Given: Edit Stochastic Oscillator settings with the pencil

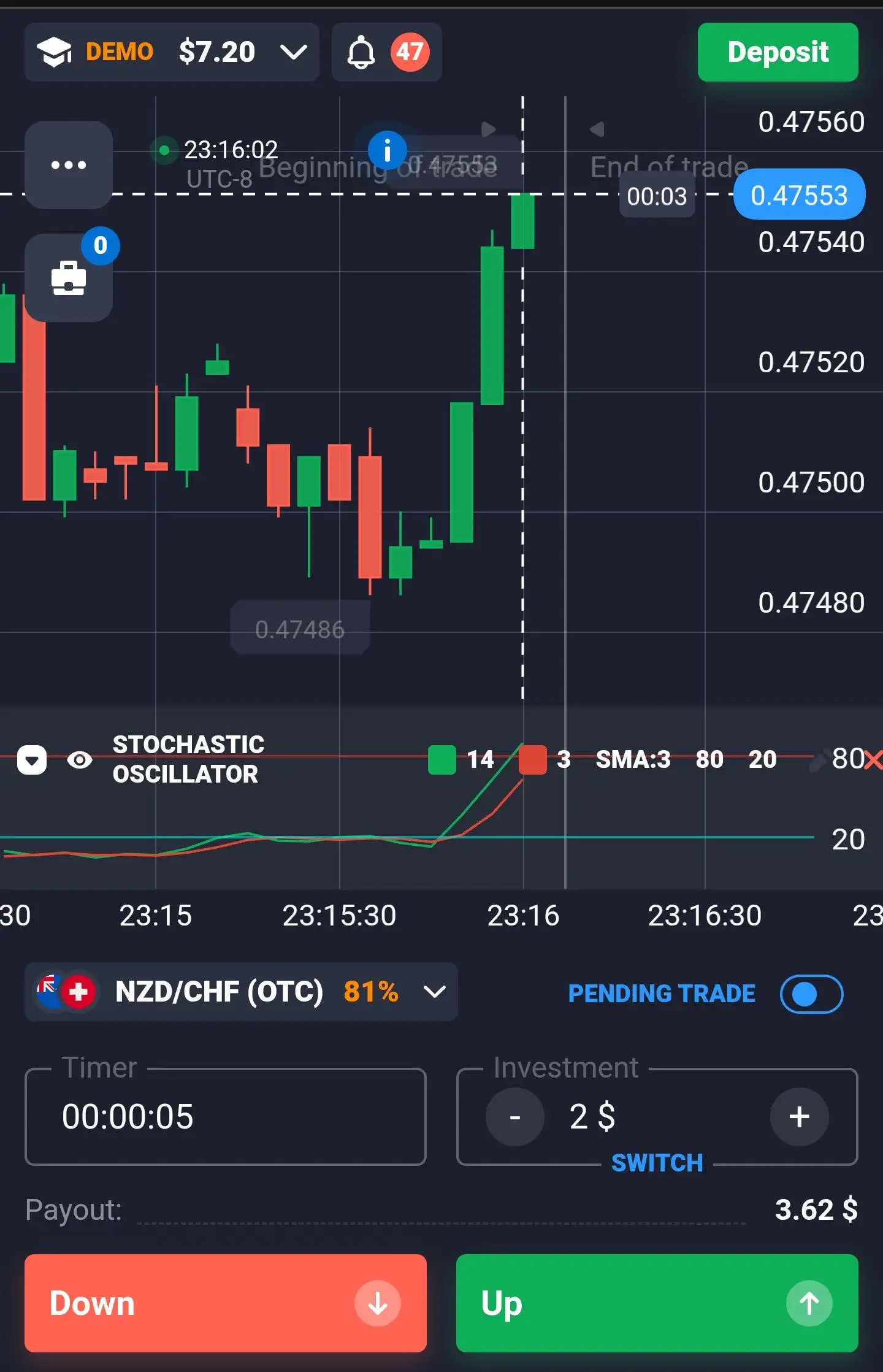Looking at the screenshot, I should (818, 760).
